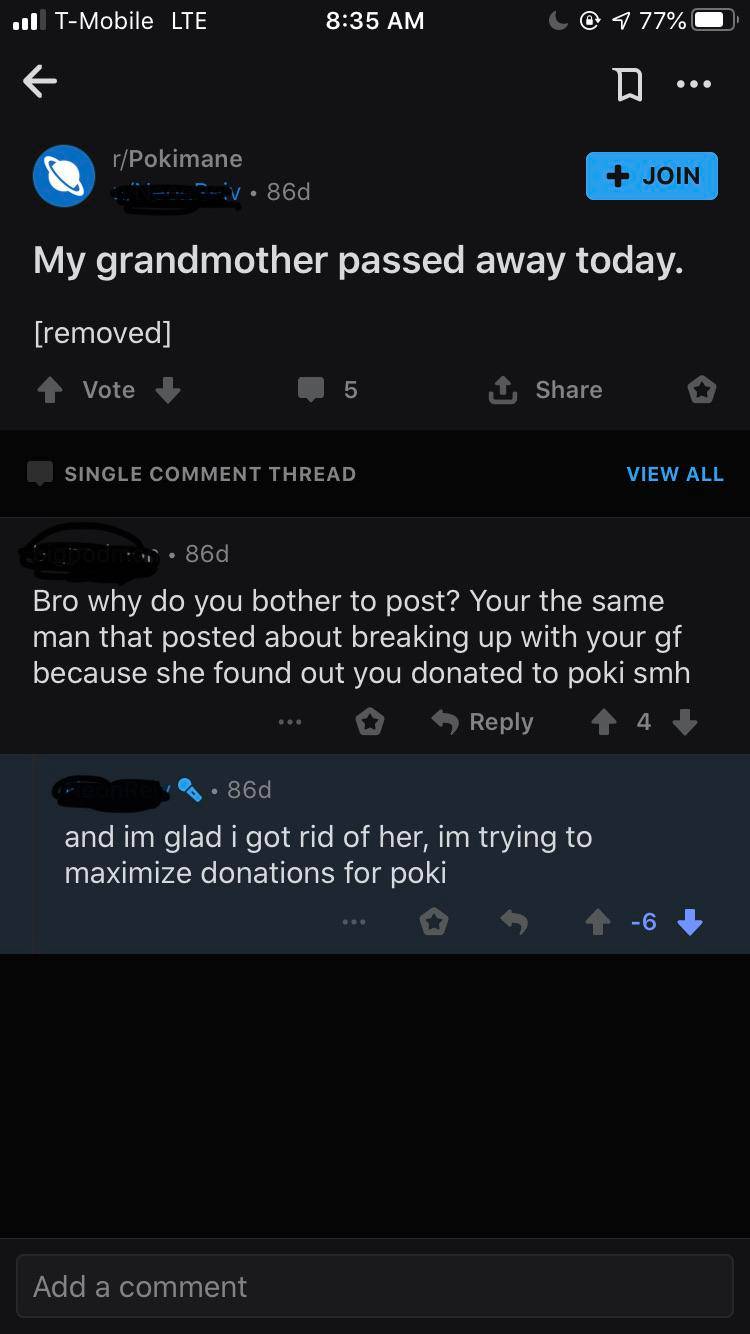
Task: Upvote the grandmother post
Action: pos(50,390)
